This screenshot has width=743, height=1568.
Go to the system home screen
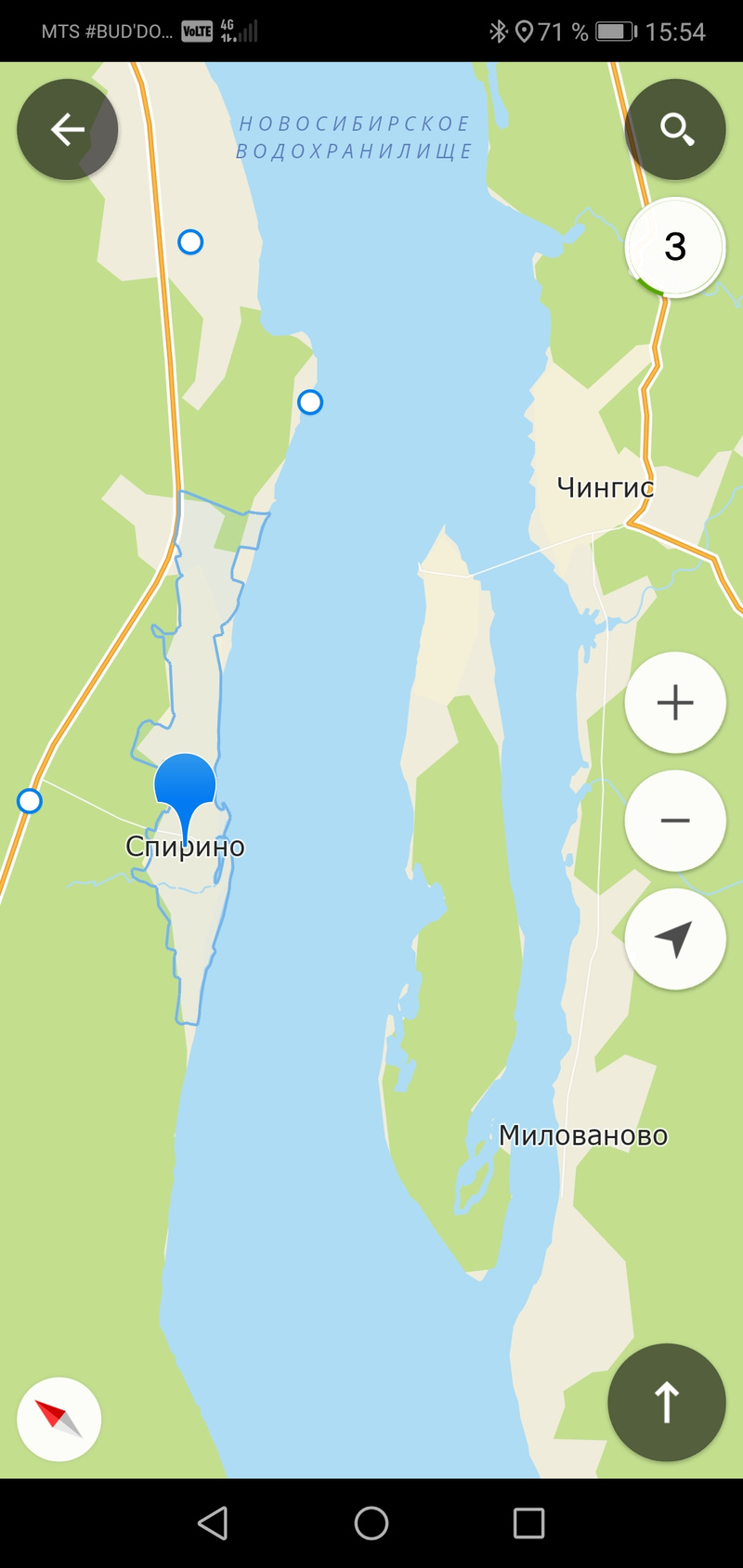(x=371, y=1523)
